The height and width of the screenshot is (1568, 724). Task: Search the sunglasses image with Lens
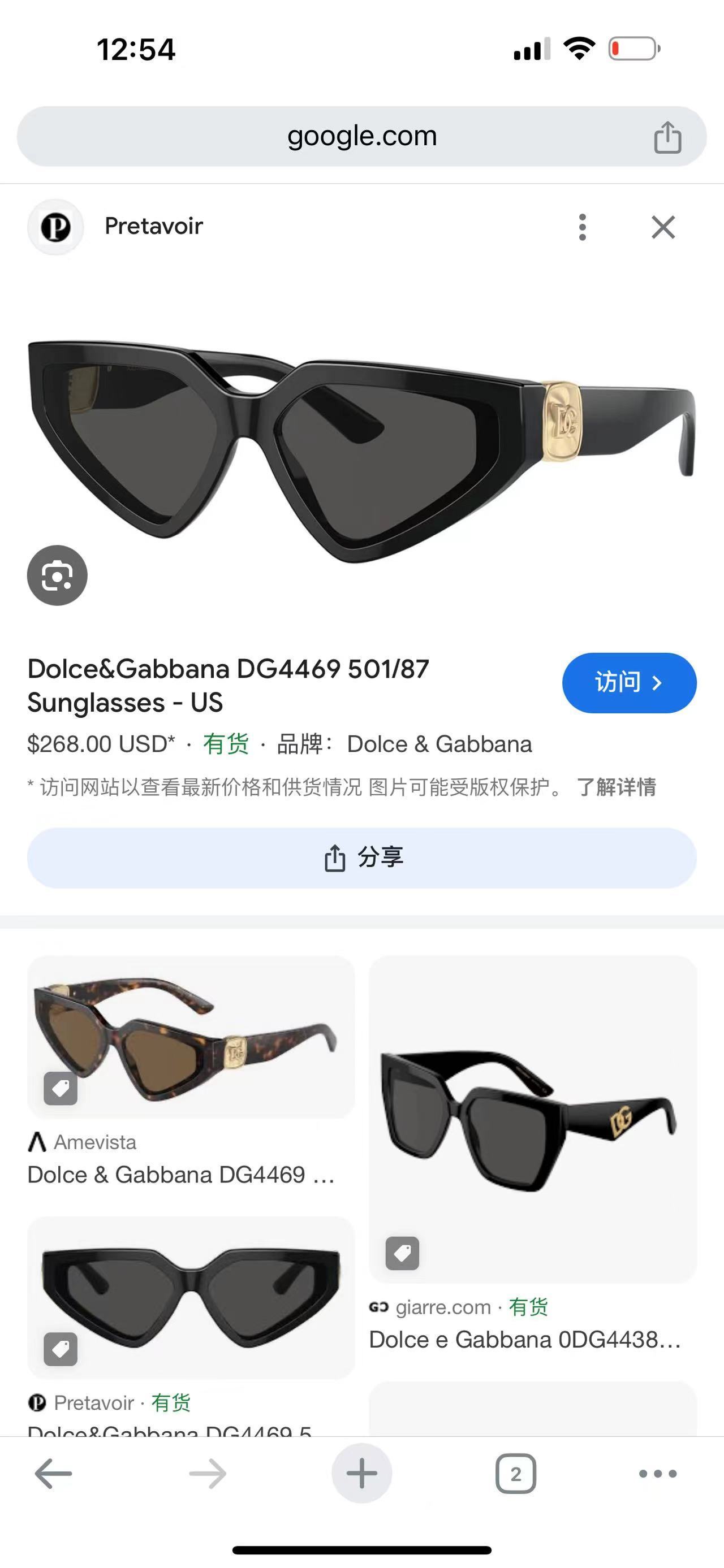57,575
